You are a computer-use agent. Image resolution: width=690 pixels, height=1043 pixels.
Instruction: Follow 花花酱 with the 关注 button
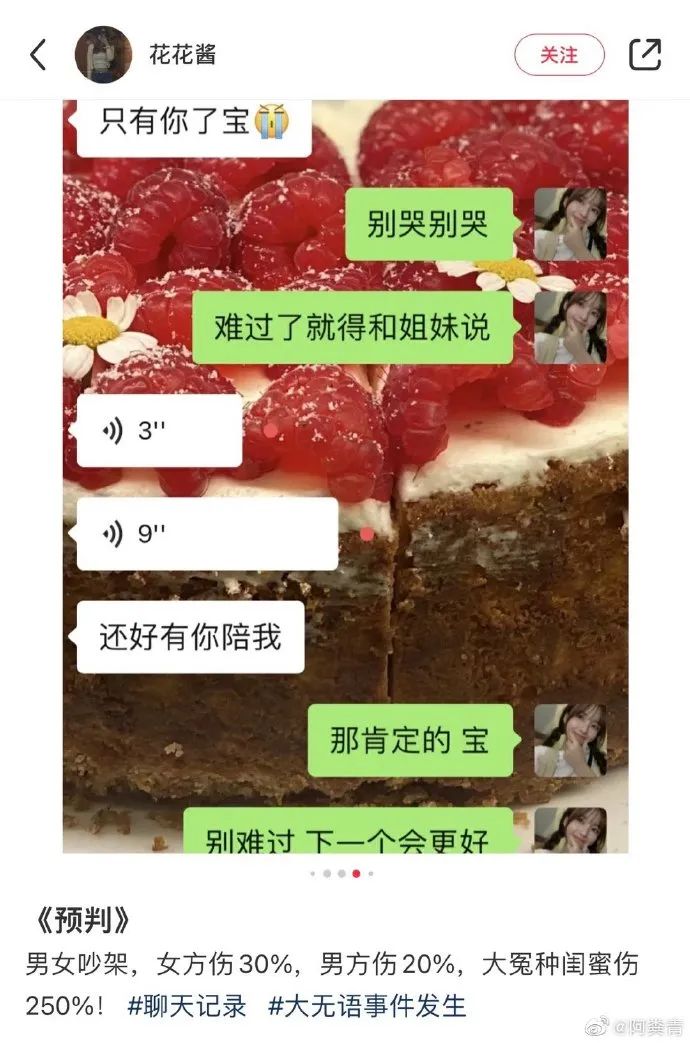tap(559, 55)
